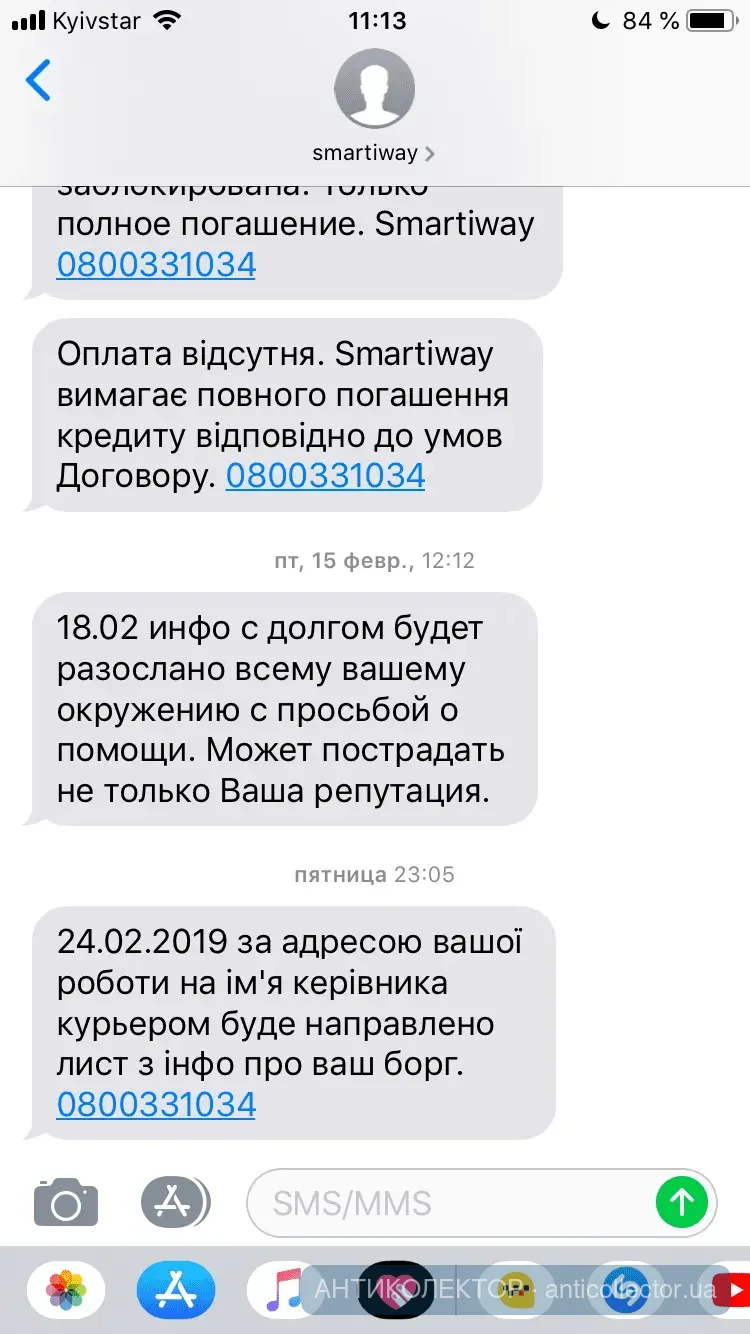This screenshot has height=1334, width=750.
Task: Go back to the messages list
Action: 38,81
